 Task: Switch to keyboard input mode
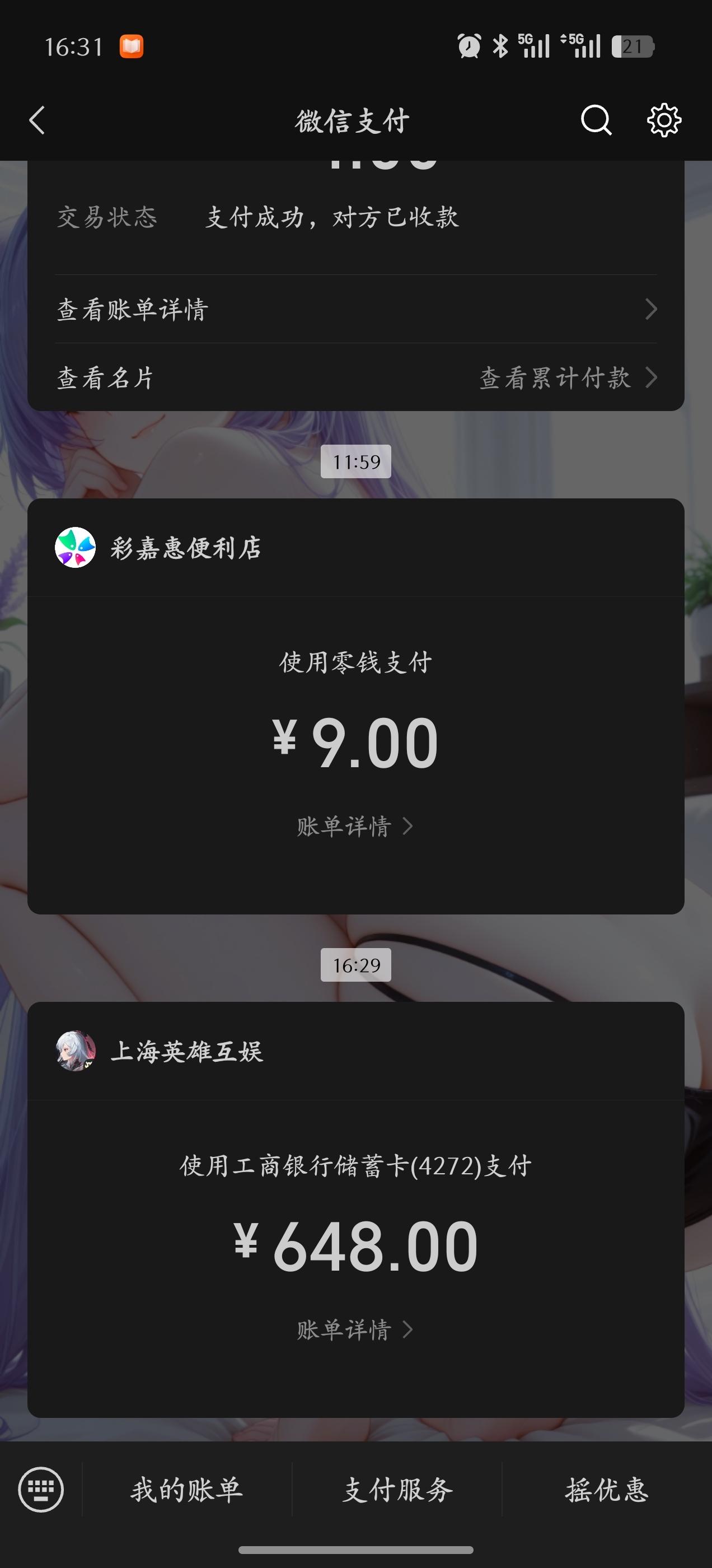(41, 1490)
